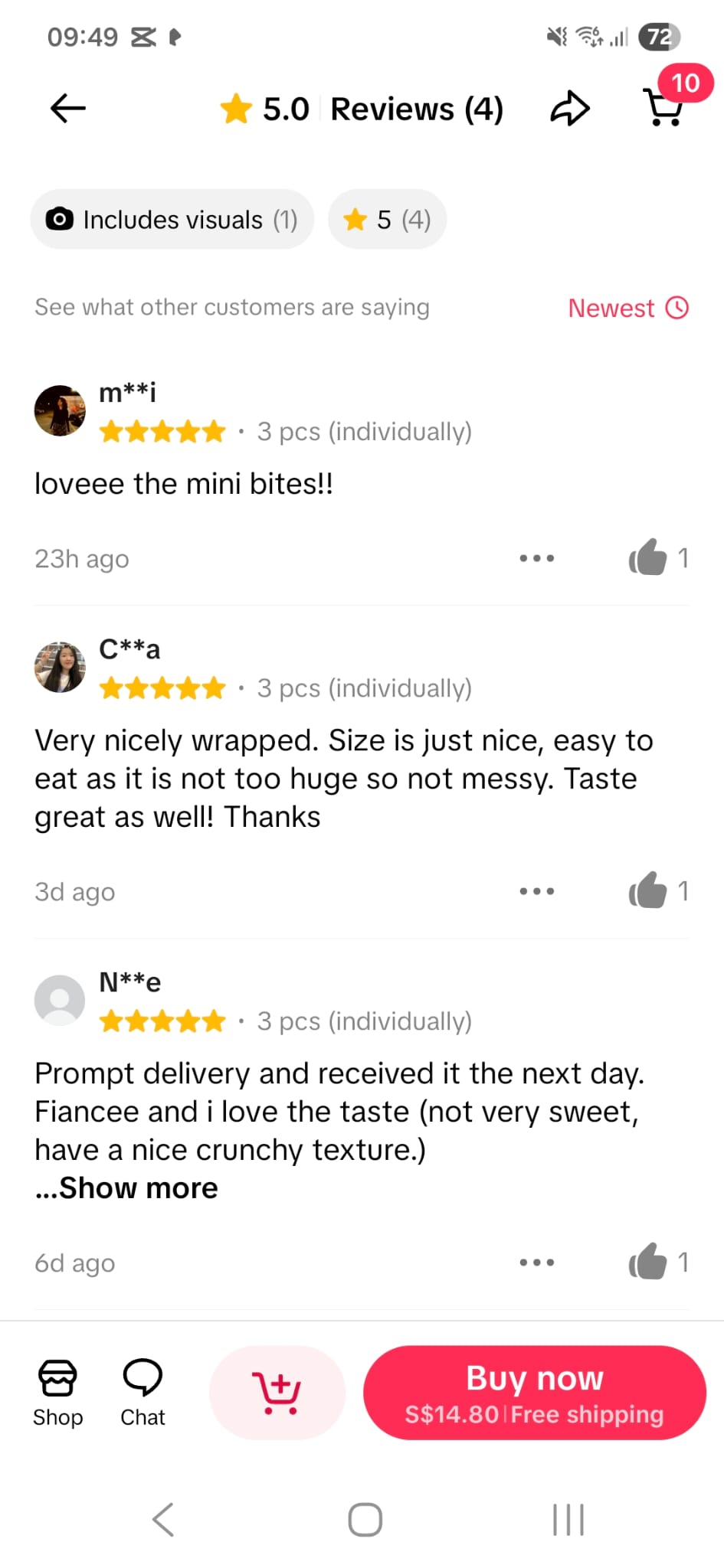Open m**i's profile picture
This screenshot has width=724, height=1568.
click(60, 410)
